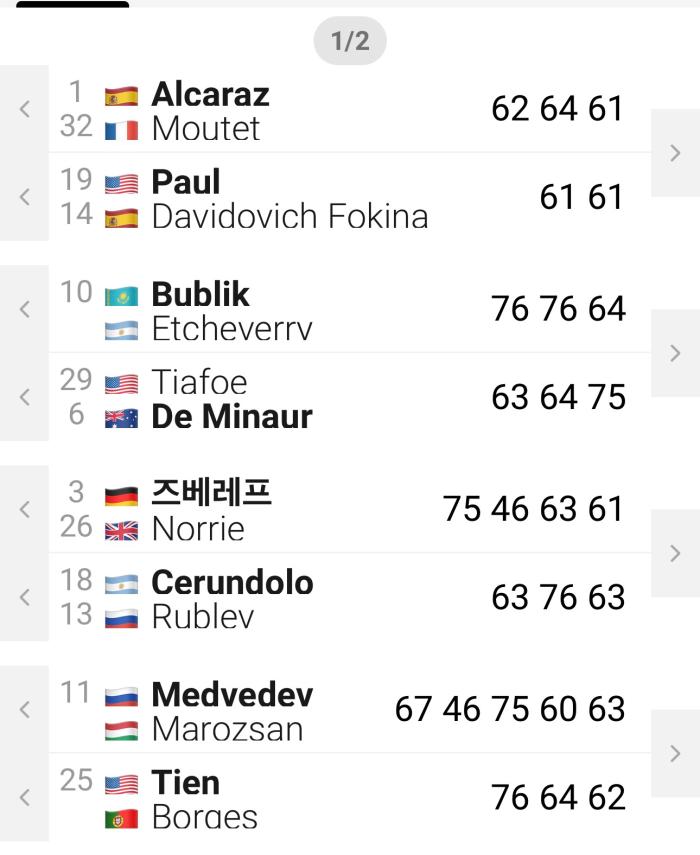The width and height of the screenshot is (700, 855).
Task: Tap the 1/2 page indicator
Action: (350, 41)
